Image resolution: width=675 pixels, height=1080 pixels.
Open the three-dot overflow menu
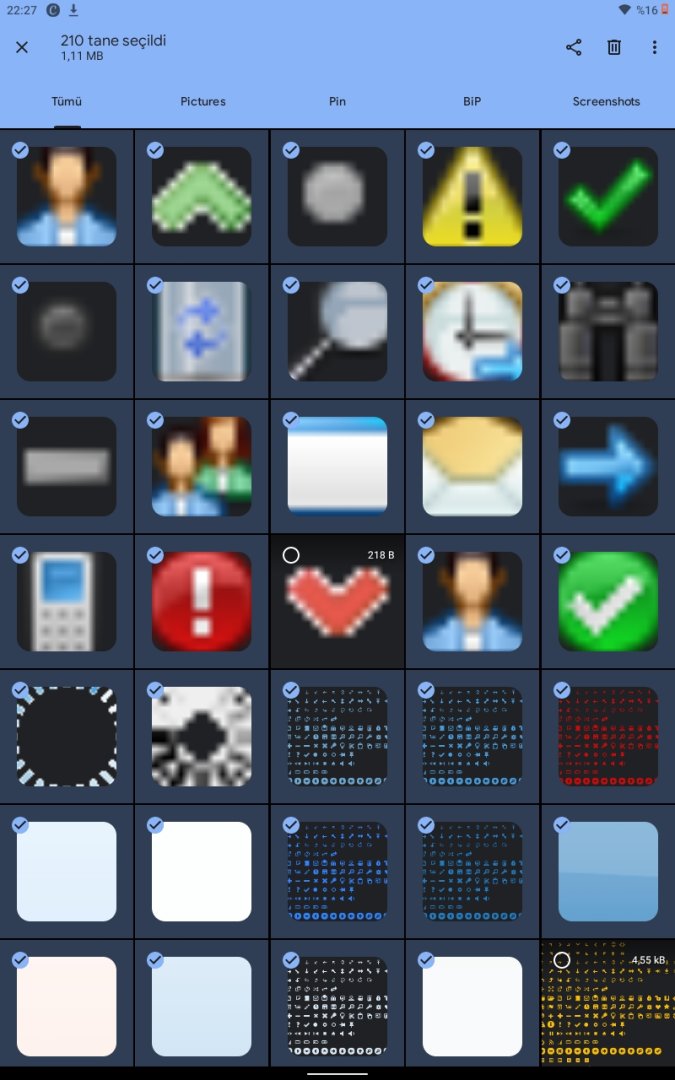(654, 47)
